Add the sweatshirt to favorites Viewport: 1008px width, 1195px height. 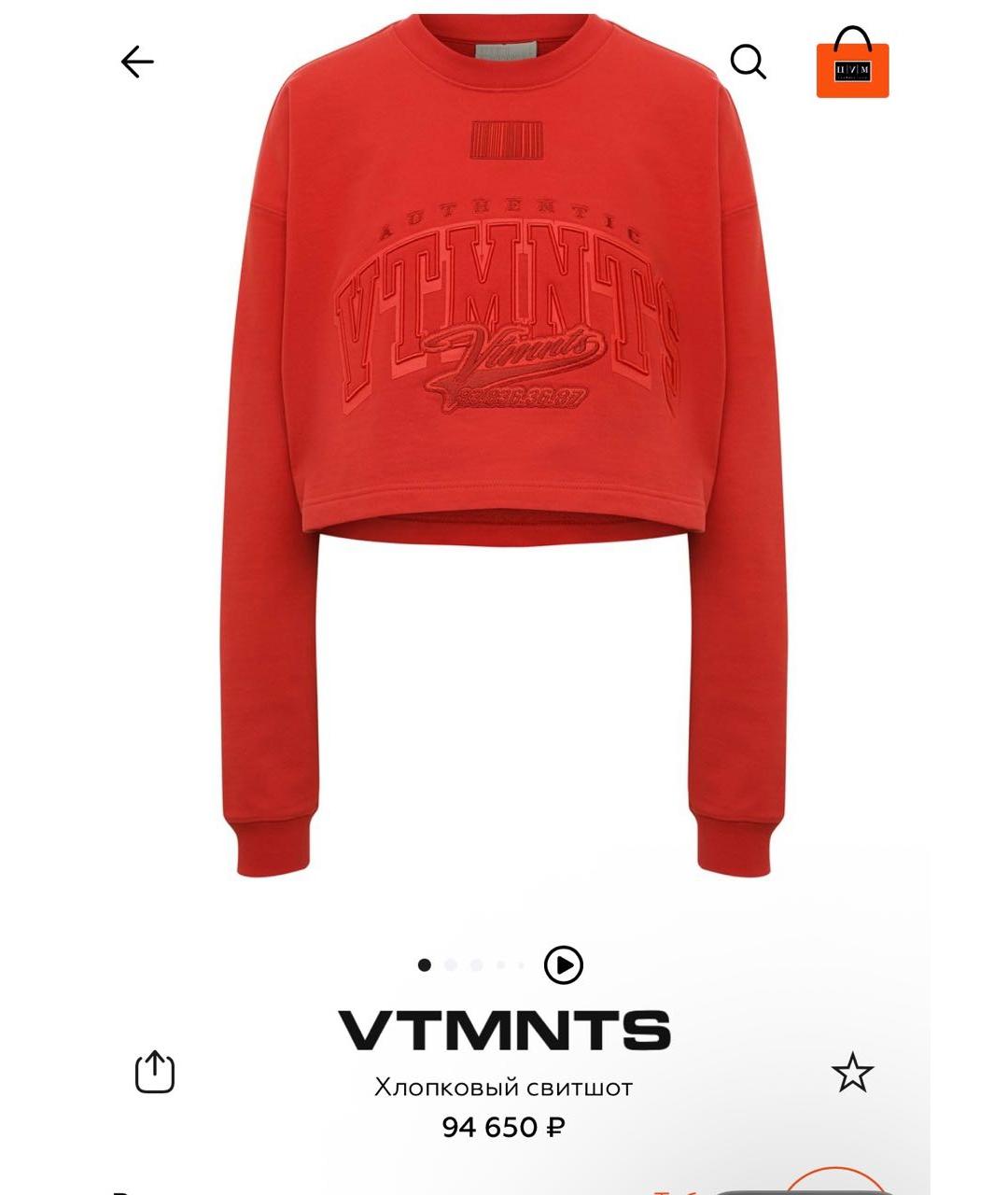tap(852, 1073)
